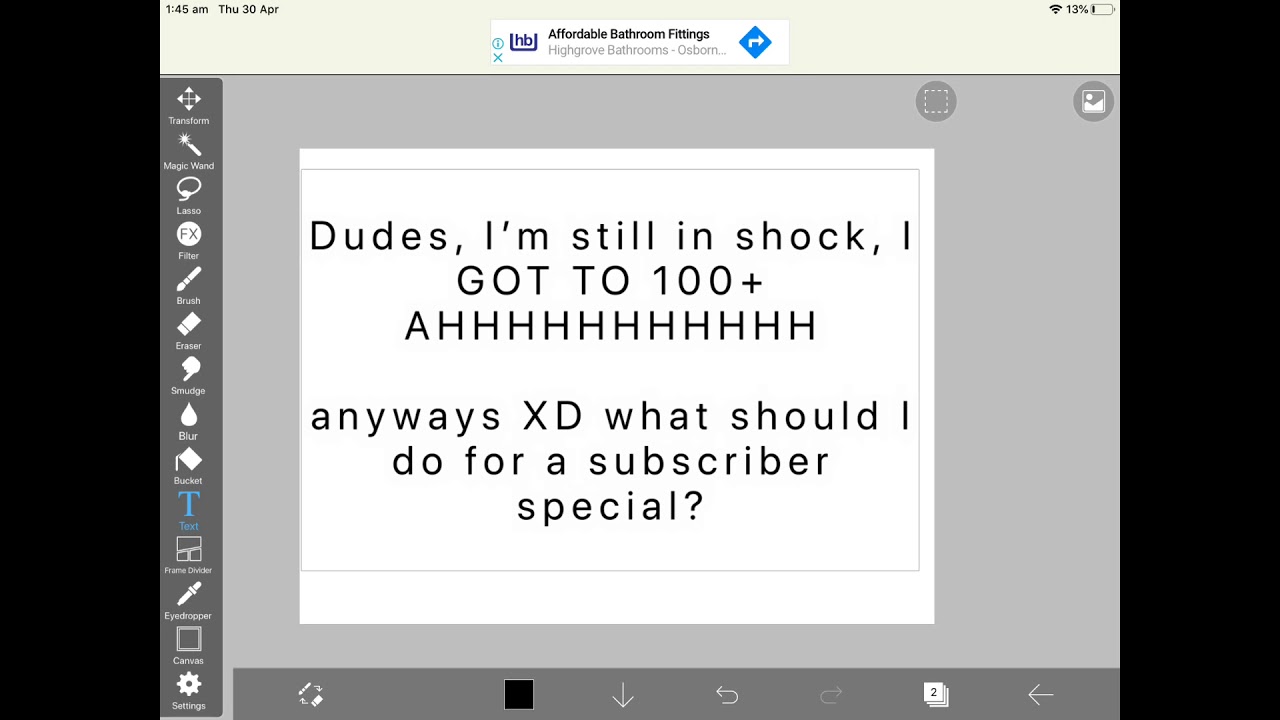
Task: Close the Highgrove Bathrooms ad
Action: (x=498, y=58)
